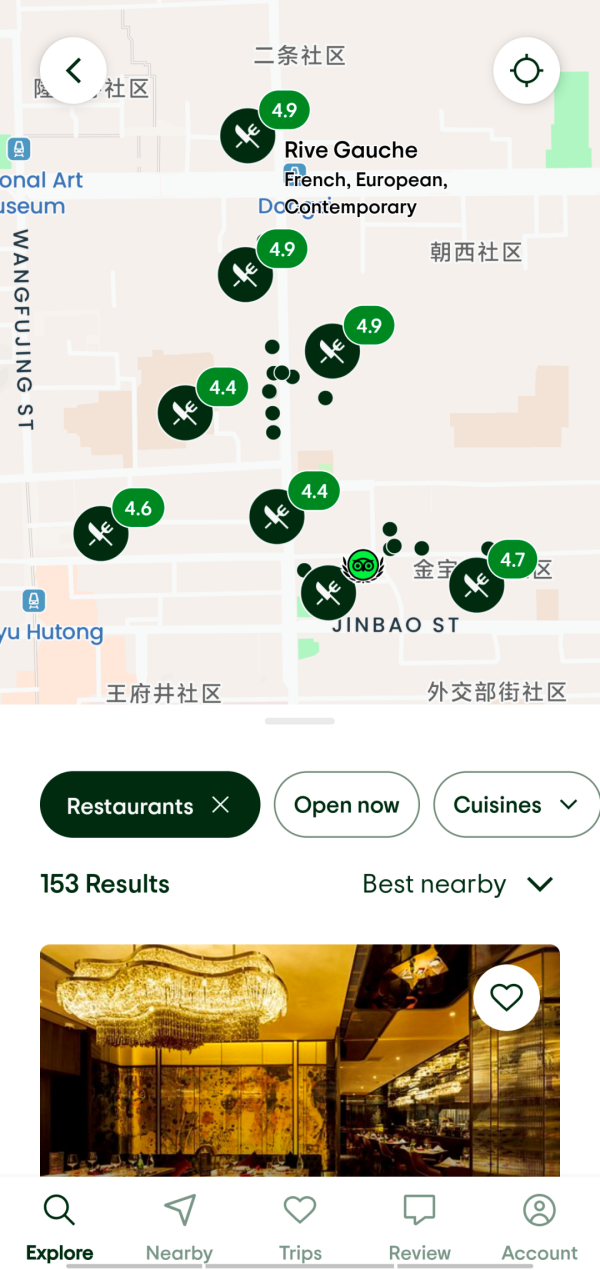This screenshot has width=600, height=1270.
Task: Change the Best nearby sort order
Action: tap(457, 884)
